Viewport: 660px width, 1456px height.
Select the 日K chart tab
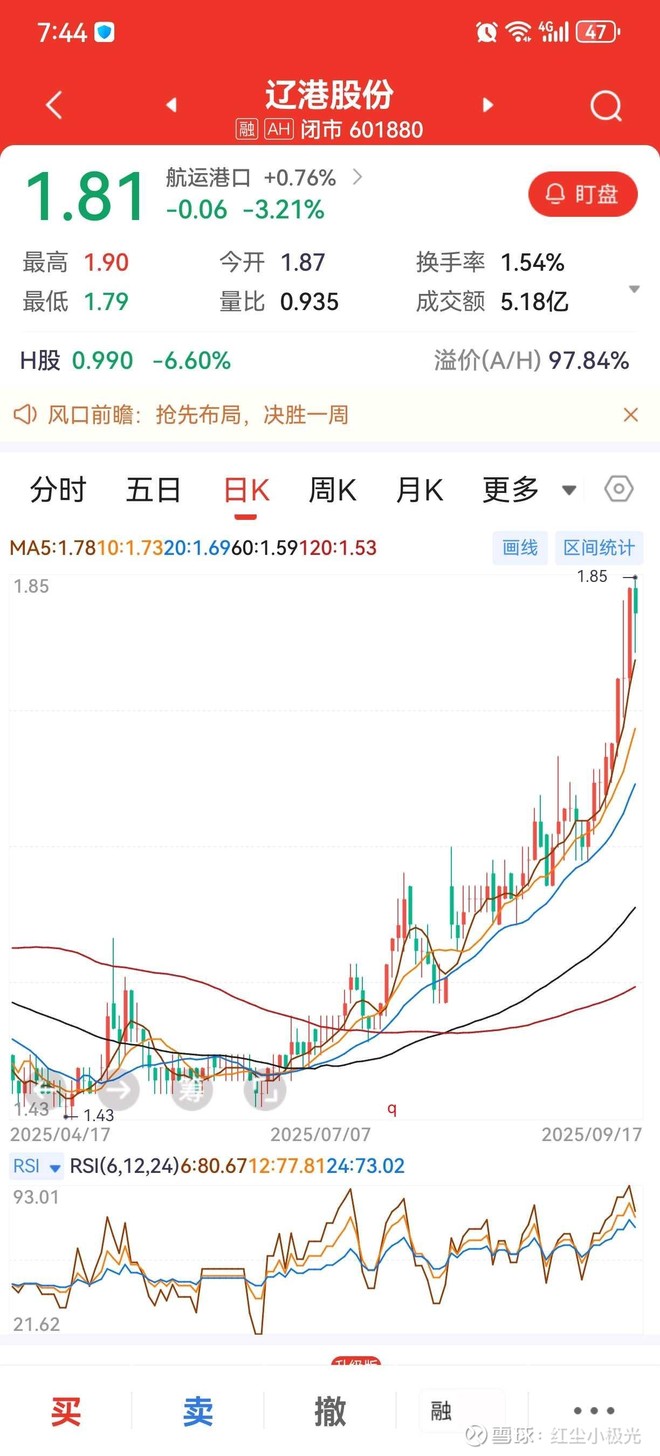[246, 490]
